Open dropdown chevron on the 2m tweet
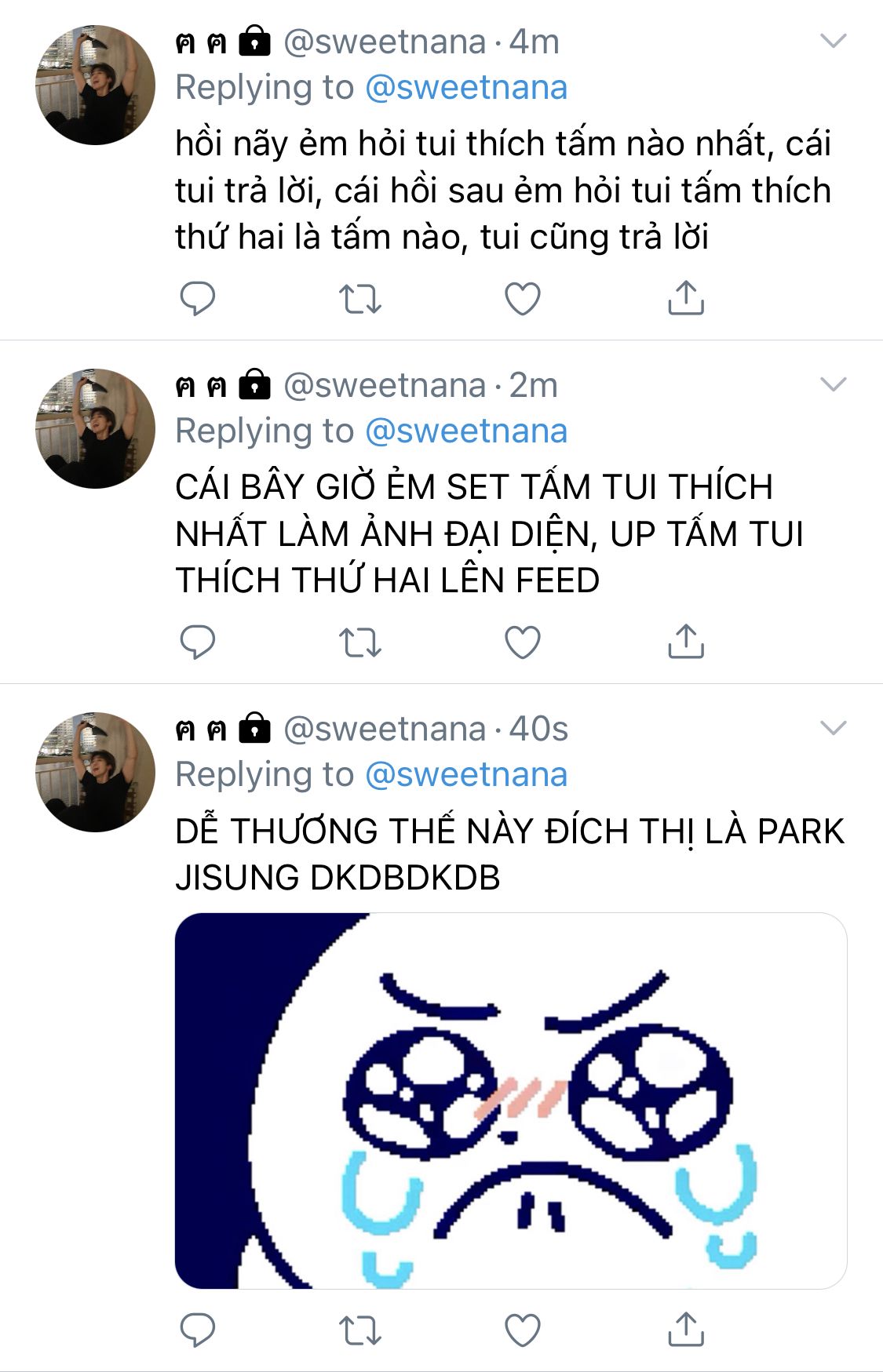This screenshot has width=883, height=1372. point(833,384)
